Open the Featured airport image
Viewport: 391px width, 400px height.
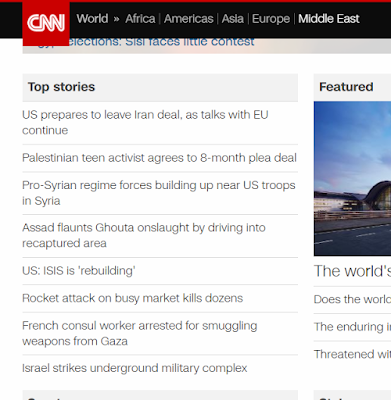tap(352, 179)
